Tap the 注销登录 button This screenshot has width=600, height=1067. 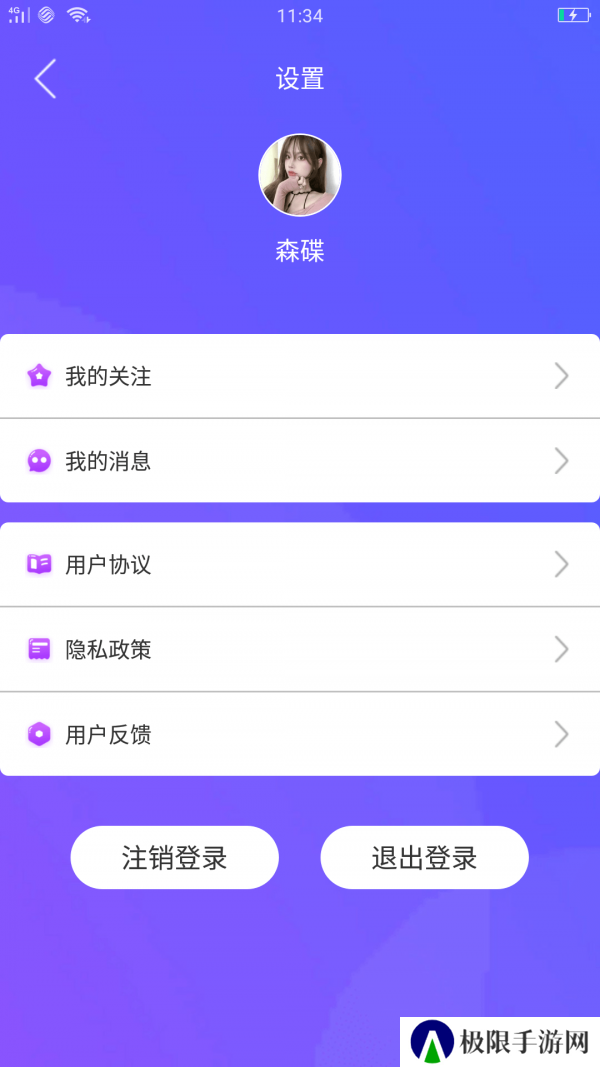tap(174, 857)
